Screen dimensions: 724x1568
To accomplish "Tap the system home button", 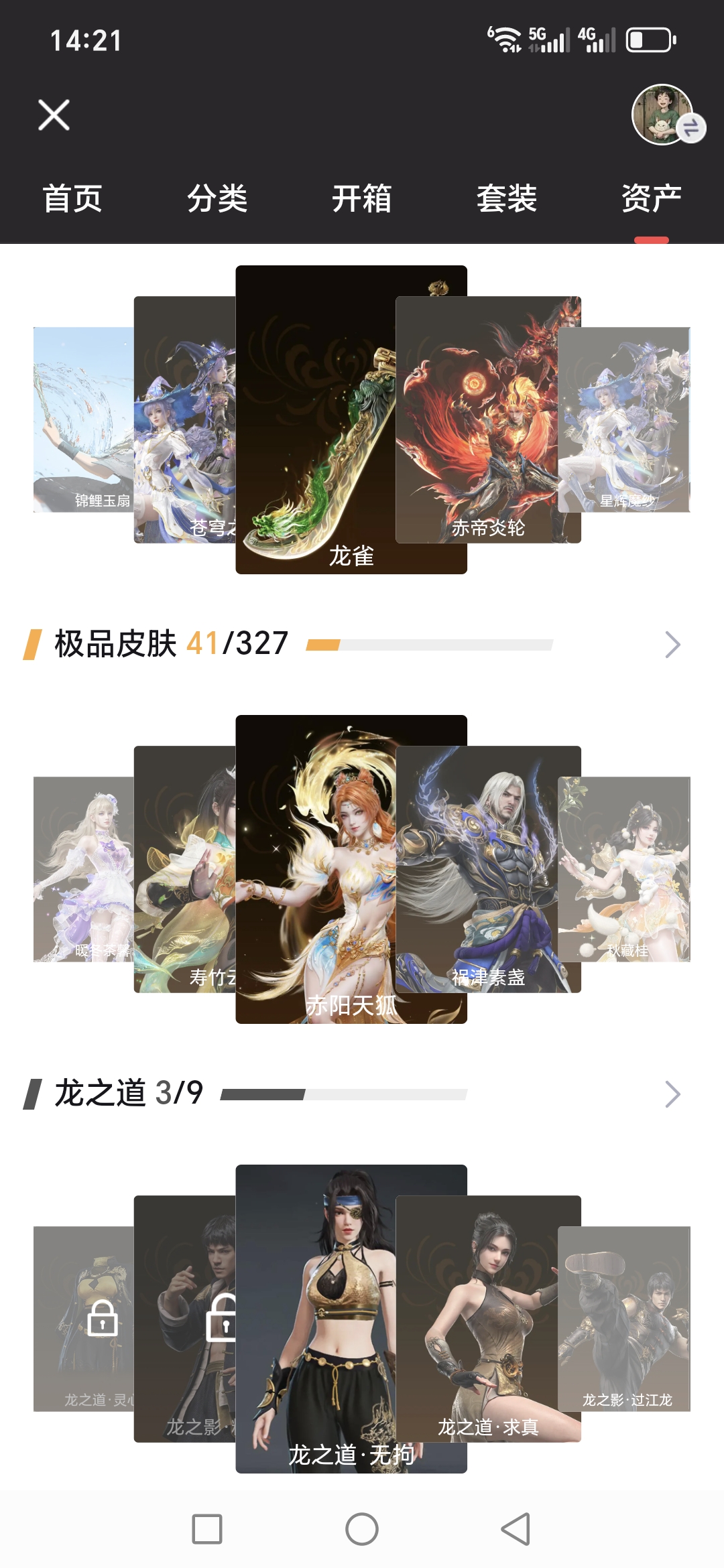I will [362, 1529].
